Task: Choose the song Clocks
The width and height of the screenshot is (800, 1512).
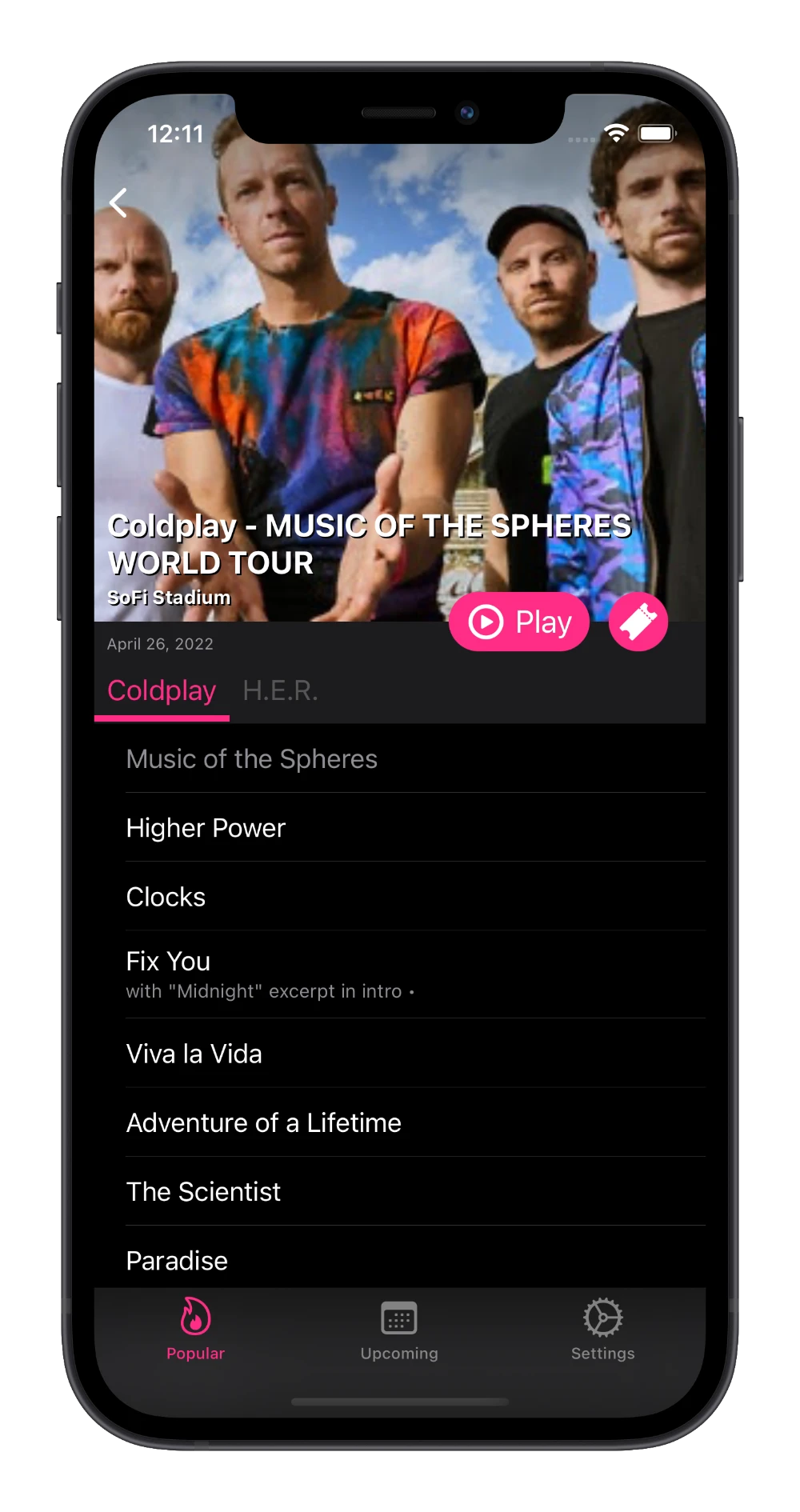Action: (x=400, y=896)
